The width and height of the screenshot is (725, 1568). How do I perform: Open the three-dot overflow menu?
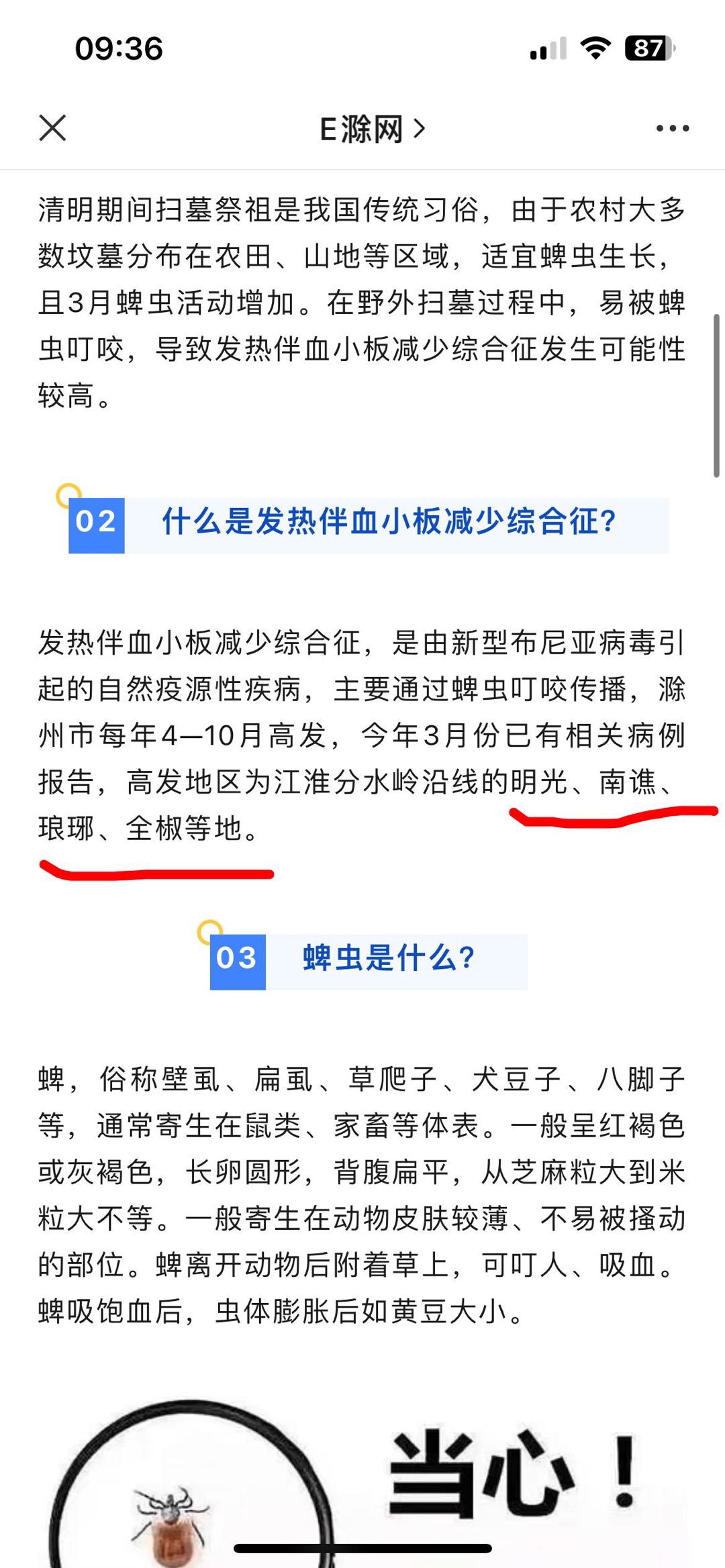672,128
